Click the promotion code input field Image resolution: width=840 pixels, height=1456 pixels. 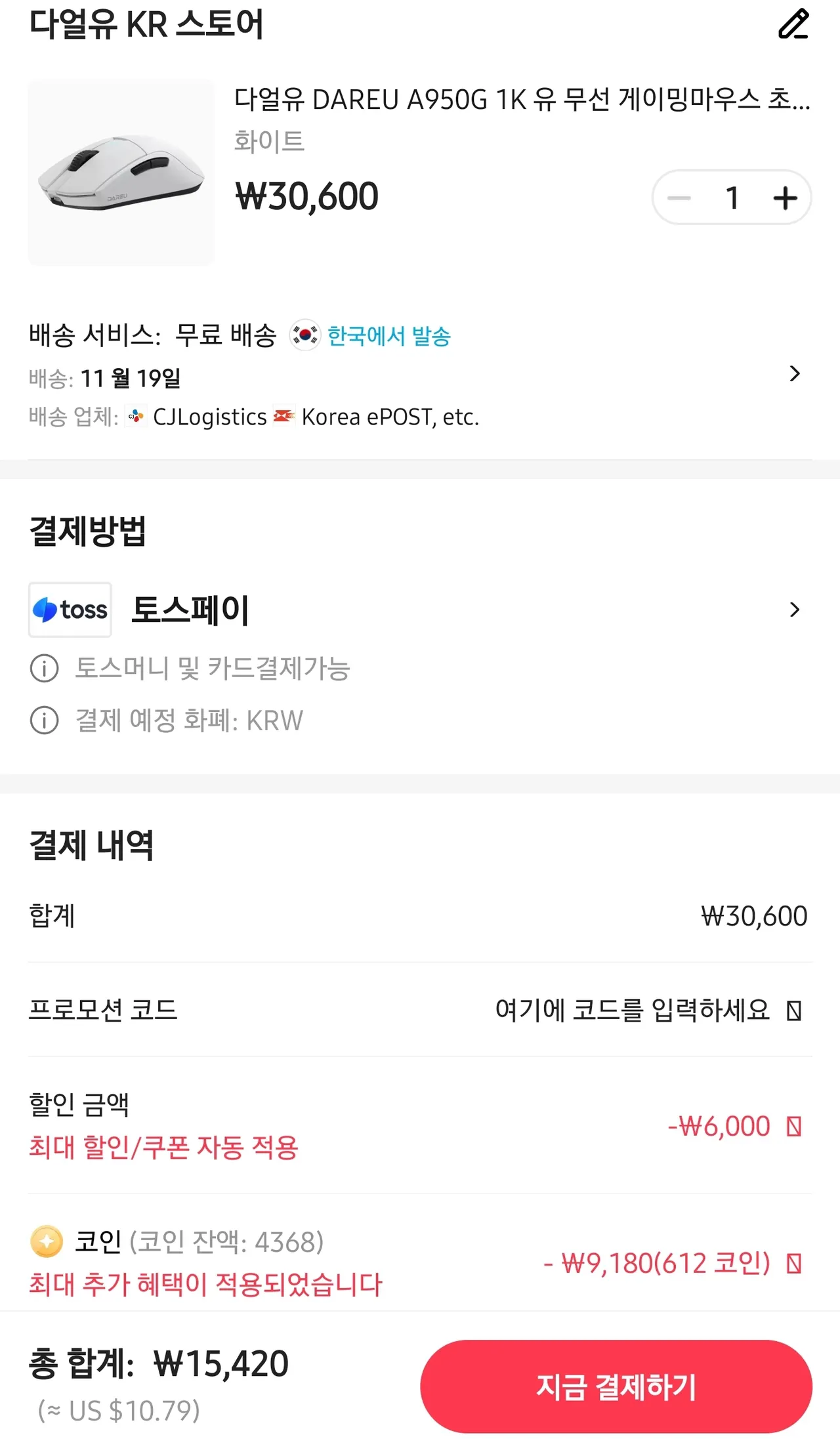click(x=632, y=1010)
